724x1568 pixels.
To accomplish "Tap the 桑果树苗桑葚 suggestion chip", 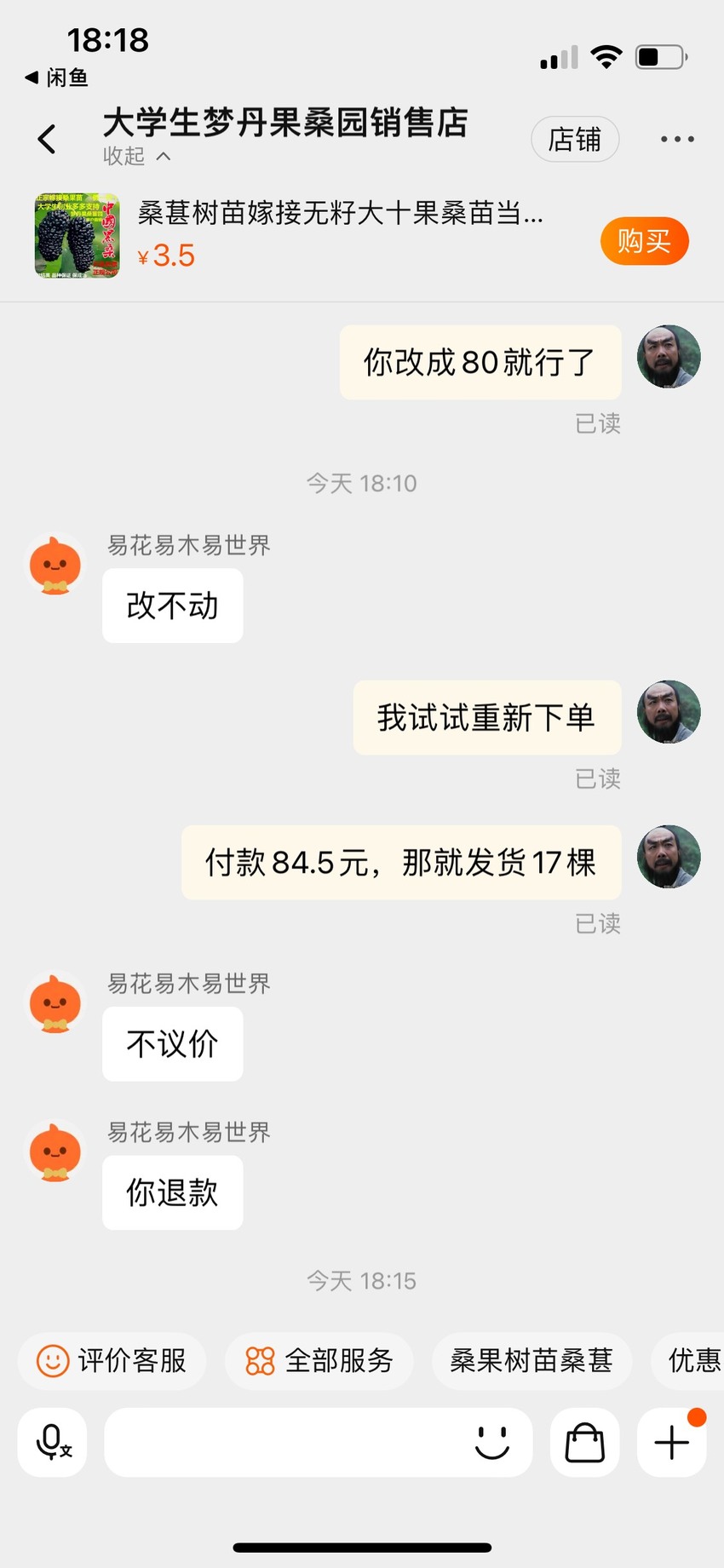I will coord(532,1360).
